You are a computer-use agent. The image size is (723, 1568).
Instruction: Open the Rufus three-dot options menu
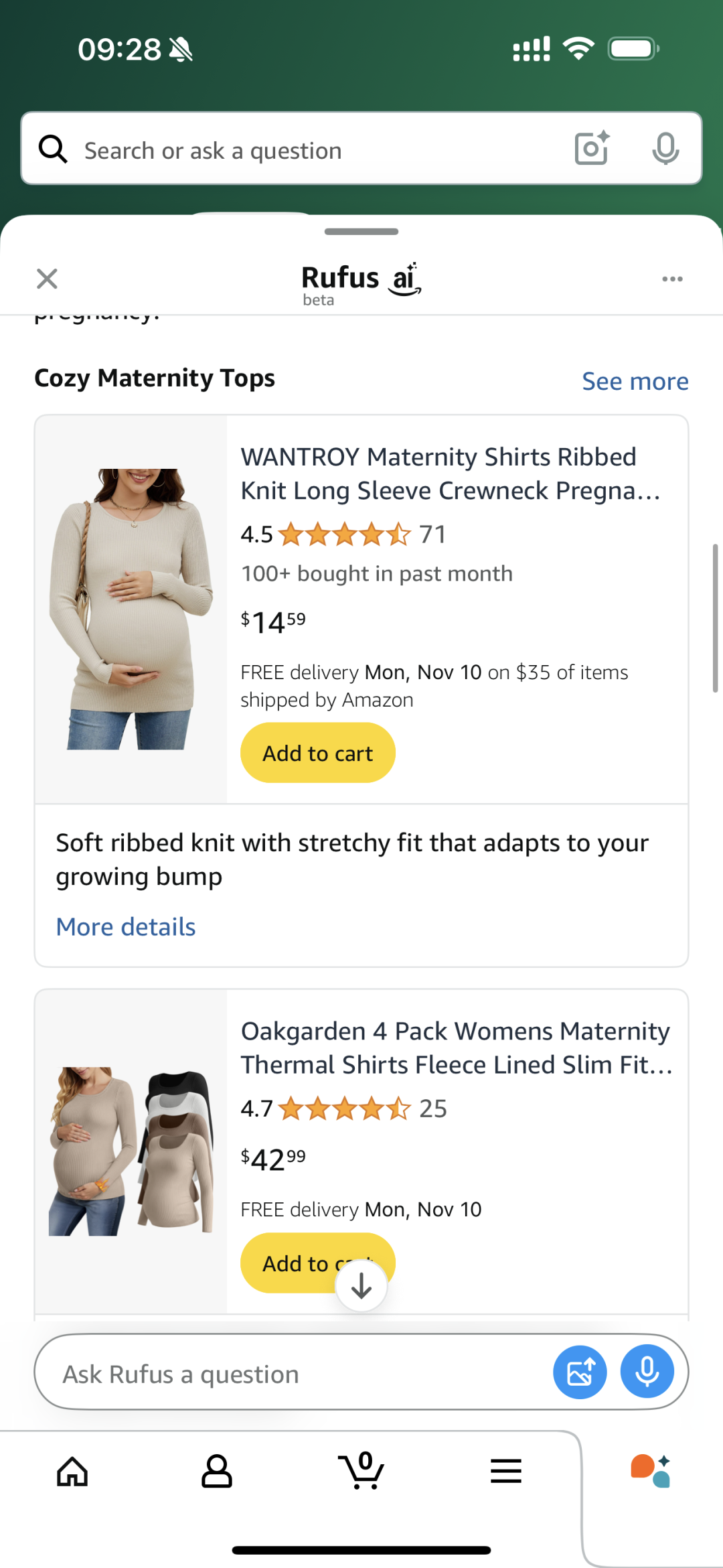pos(672,279)
